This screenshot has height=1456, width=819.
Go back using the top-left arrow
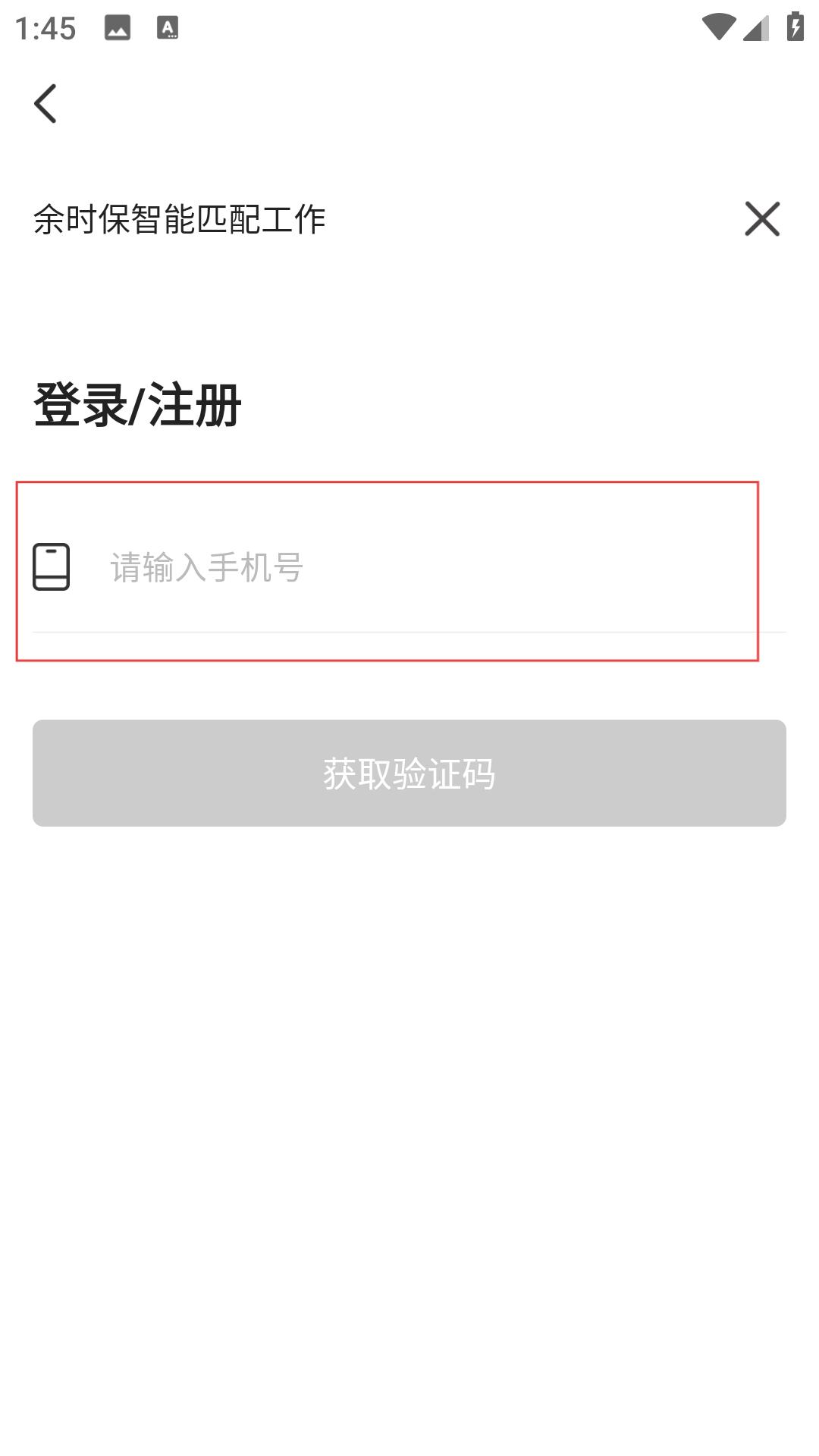click(x=45, y=103)
